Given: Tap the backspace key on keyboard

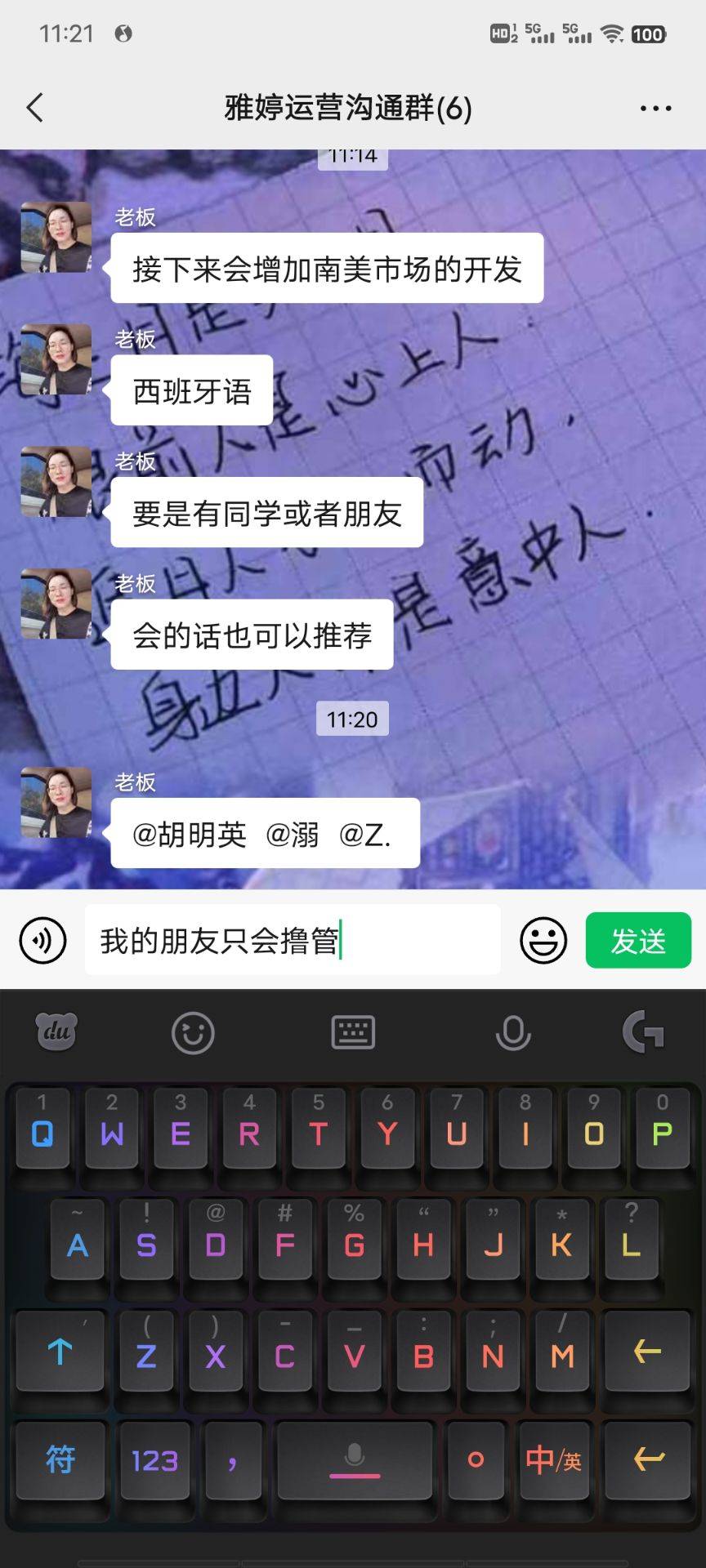Looking at the screenshot, I should coord(647,1352).
